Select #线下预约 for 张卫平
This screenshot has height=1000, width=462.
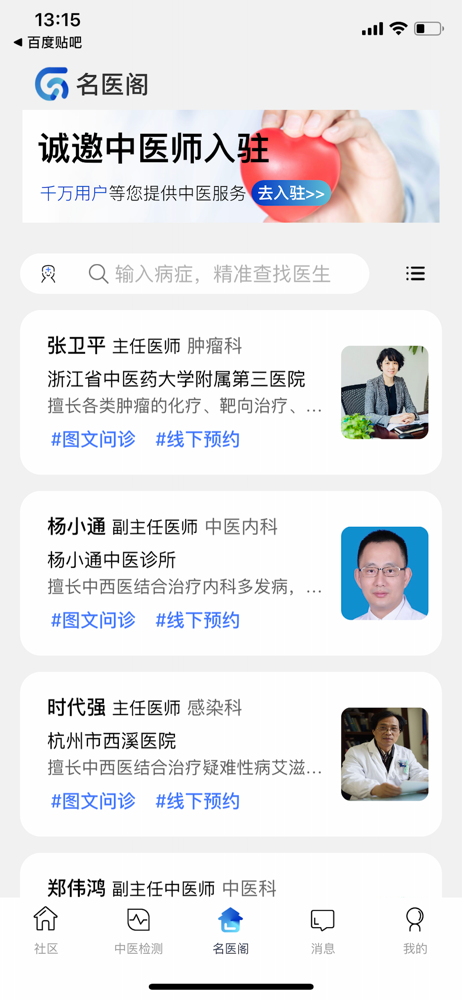tap(197, 439)
